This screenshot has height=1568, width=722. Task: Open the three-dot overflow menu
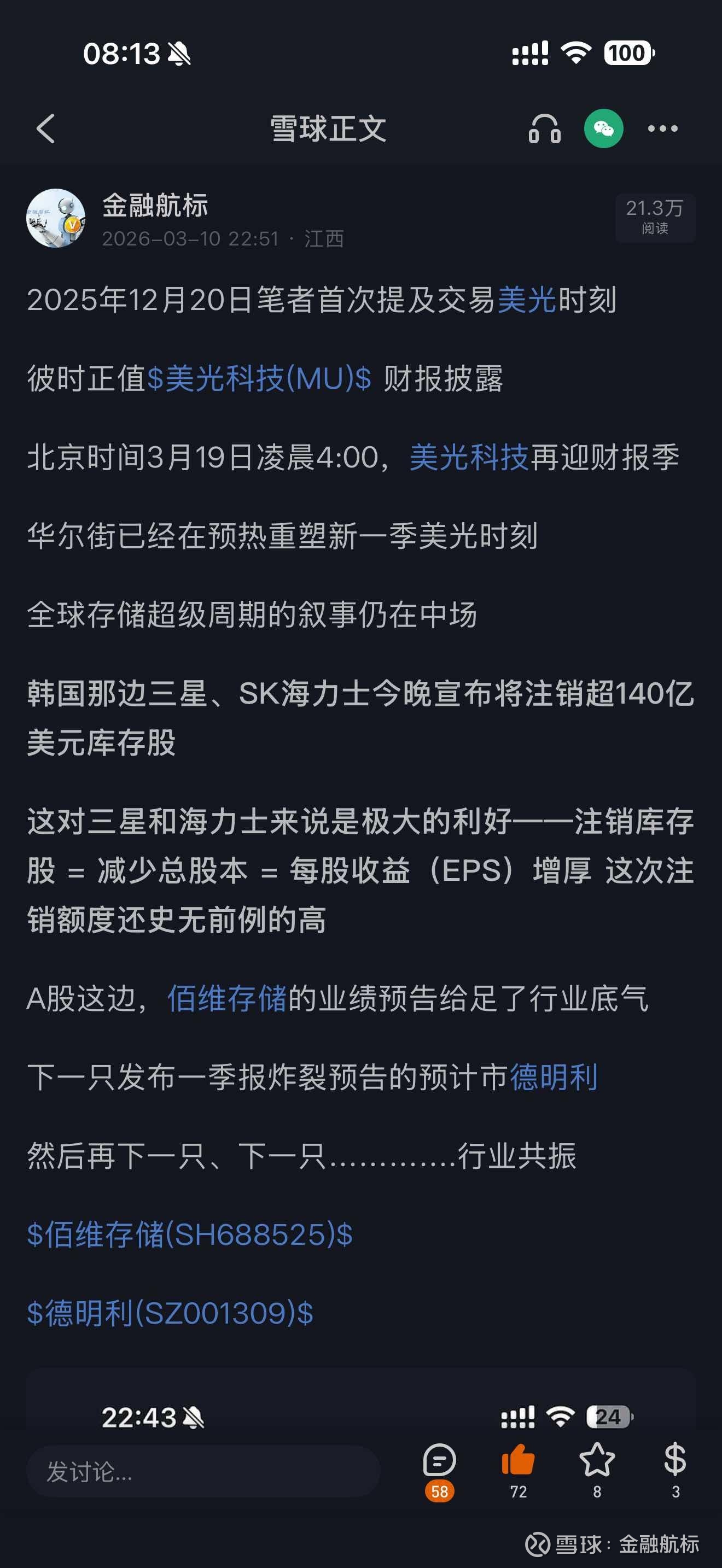[x=662, y=128]
